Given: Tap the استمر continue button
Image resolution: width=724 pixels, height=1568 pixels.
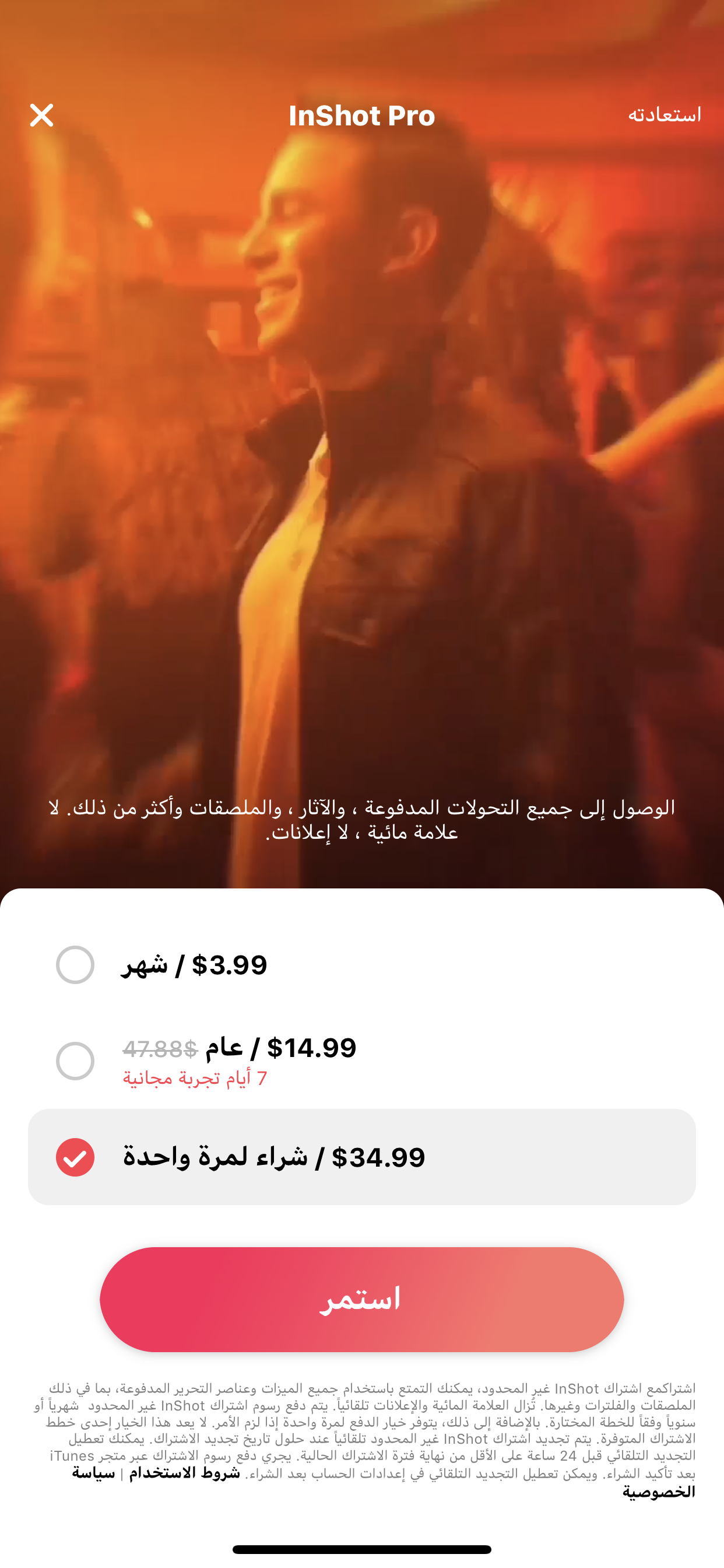Looking at the screenshot, I should point(361,1300).
